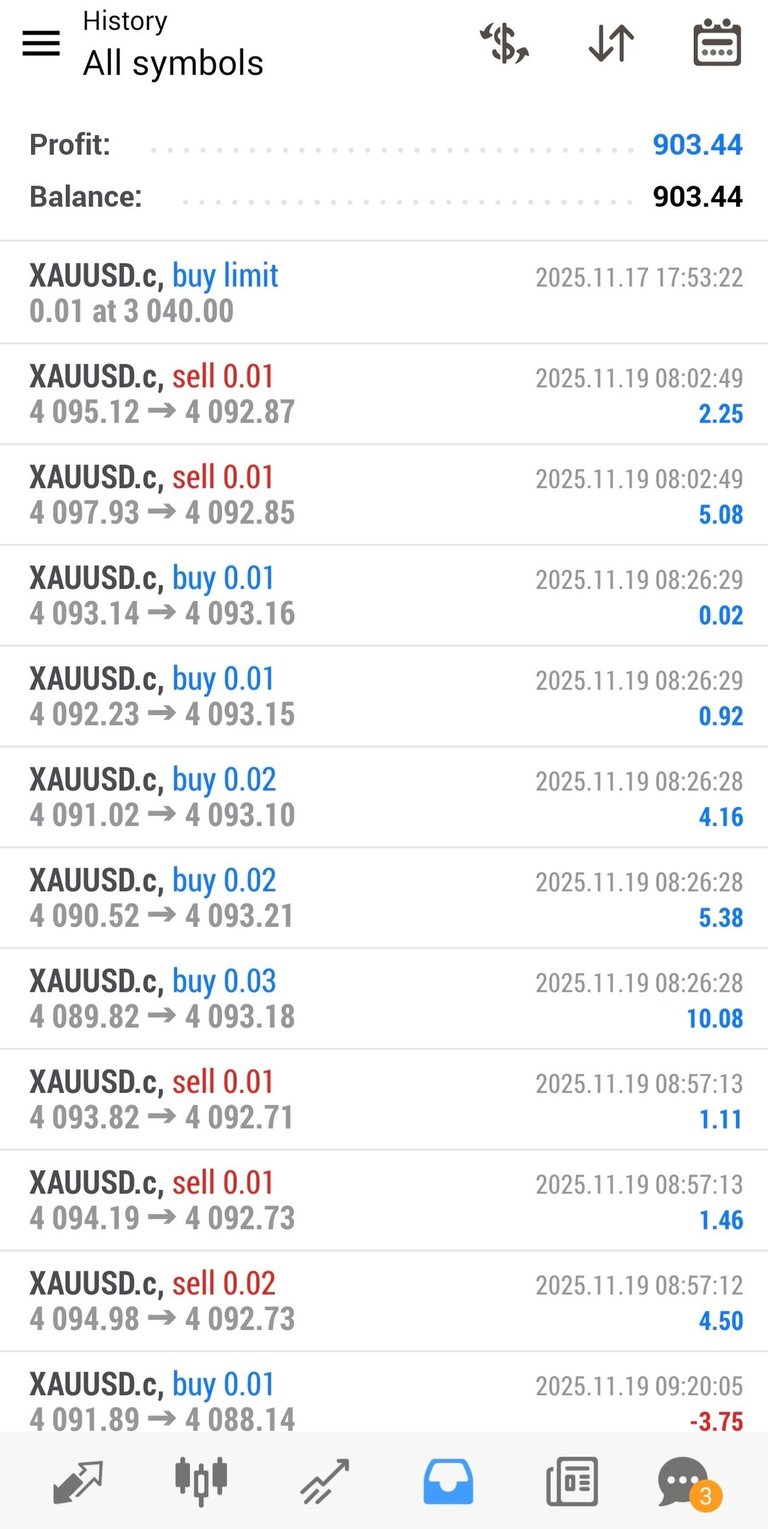The image size is (768, 1529).
Task: Expand the sell trade with 5.08 profit
Action: (384, 495)
